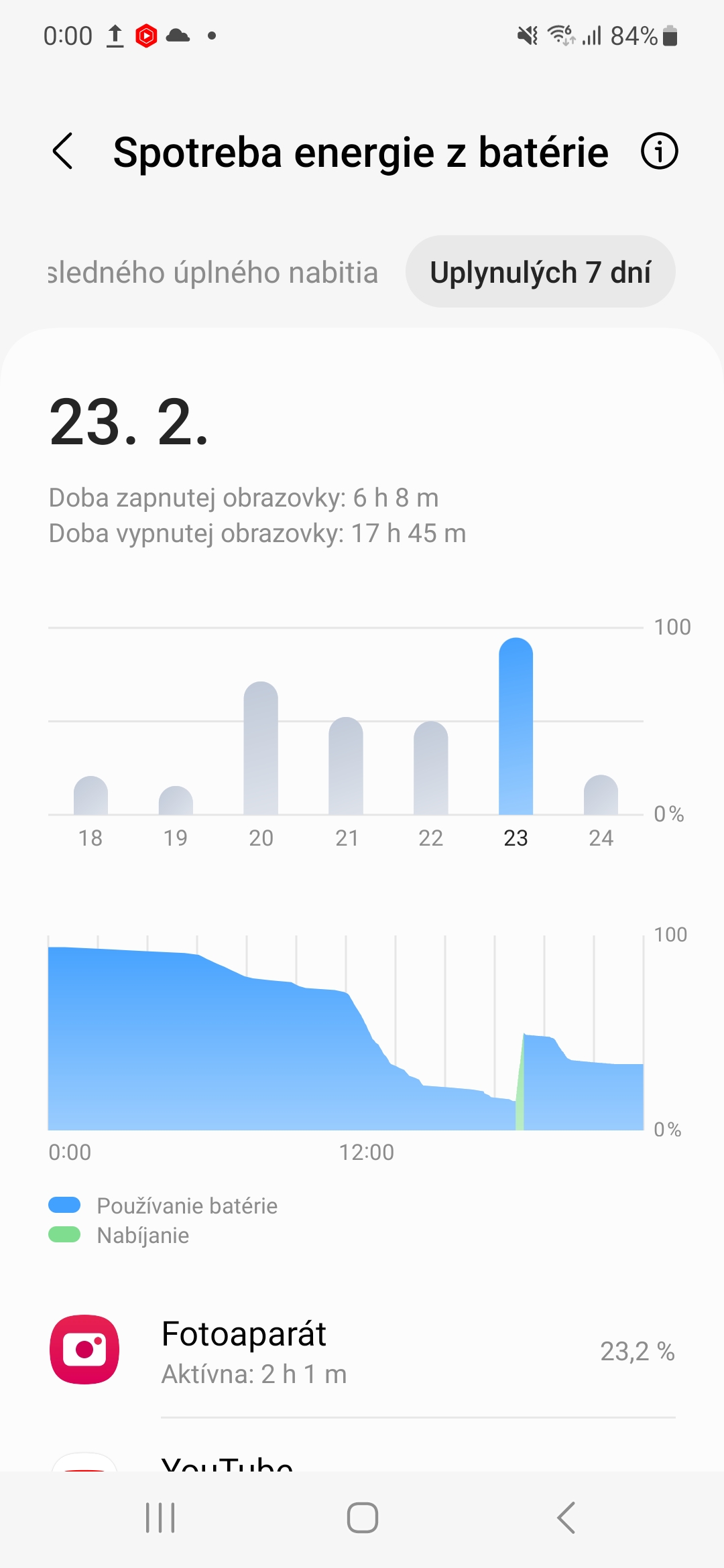724x1568 pixels.
Task: Open Fotoaparát battery usage details
Action: [362, 1351]
